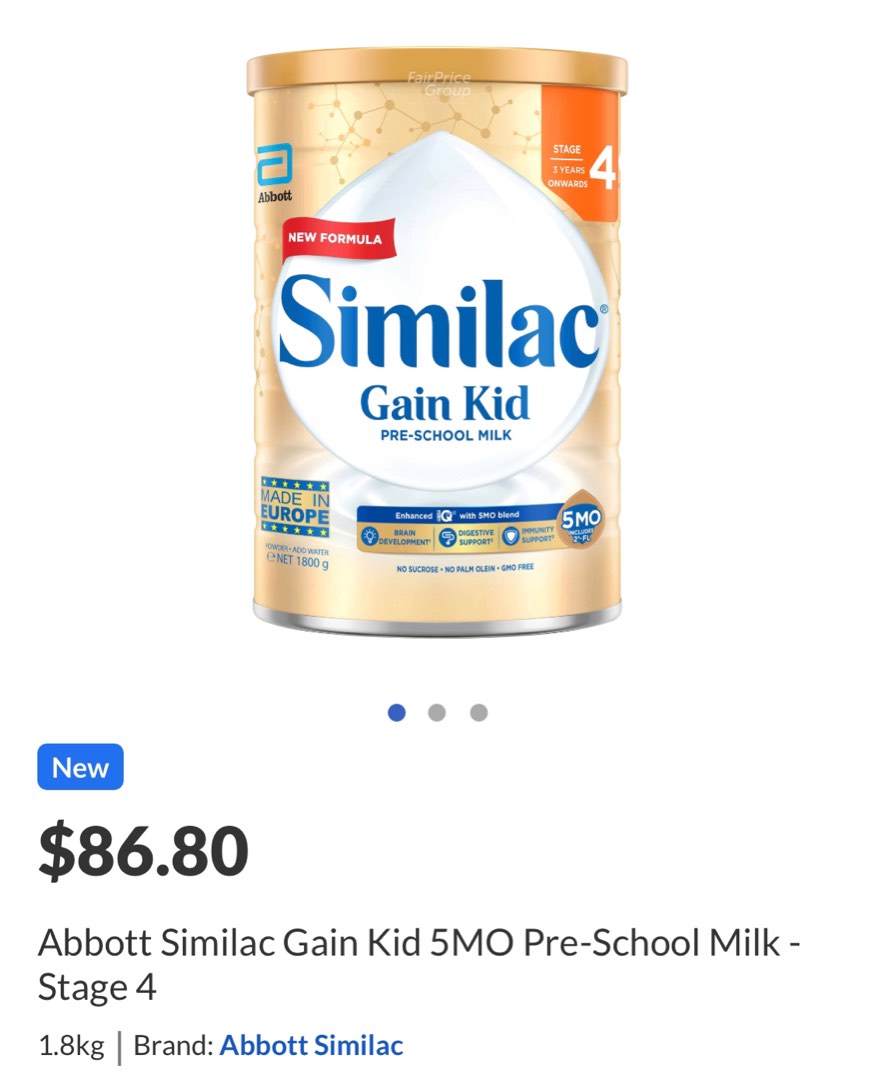Click the blue New badge
Screen dimensions: 875x1080
(80, 767)
